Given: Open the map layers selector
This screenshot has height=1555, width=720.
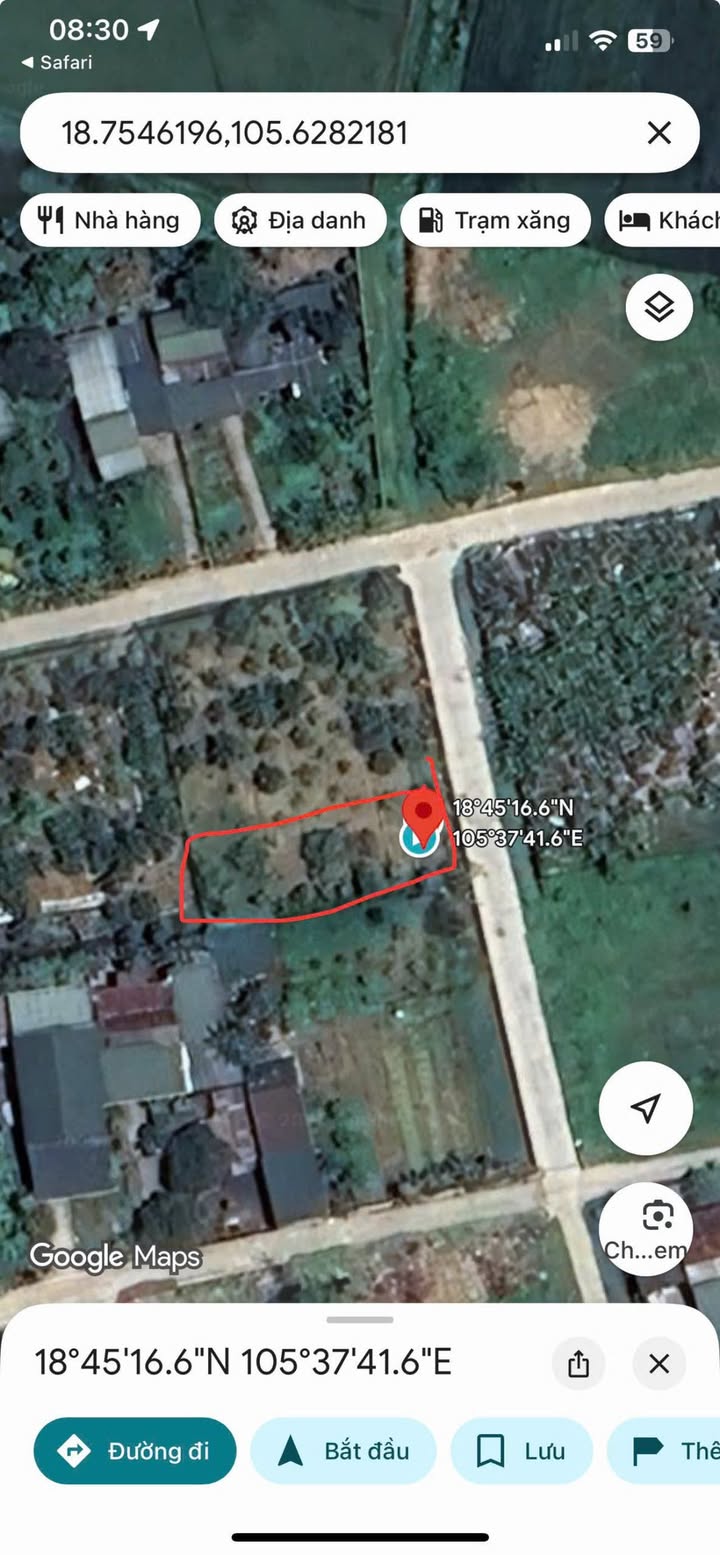Looking at the screenshot, I should coord(659,307).
